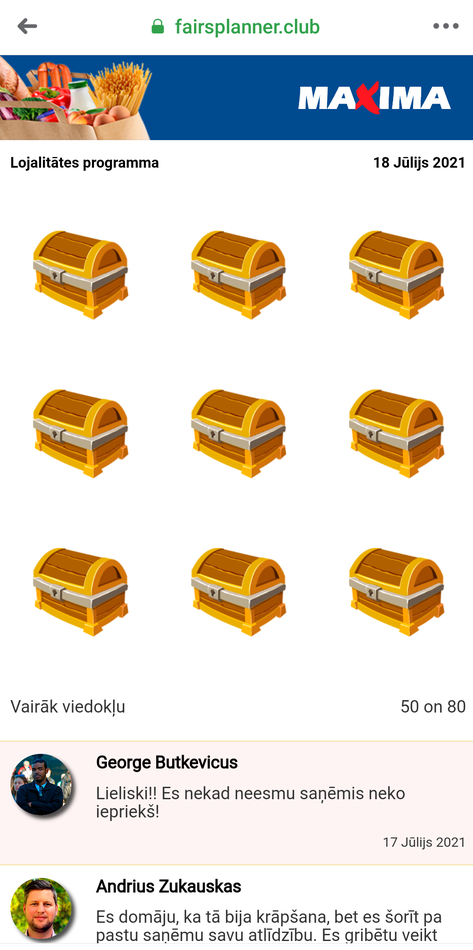Pick the center treasure chest
The width and height of the screenshot is (473, 950).
pos(239,433)
